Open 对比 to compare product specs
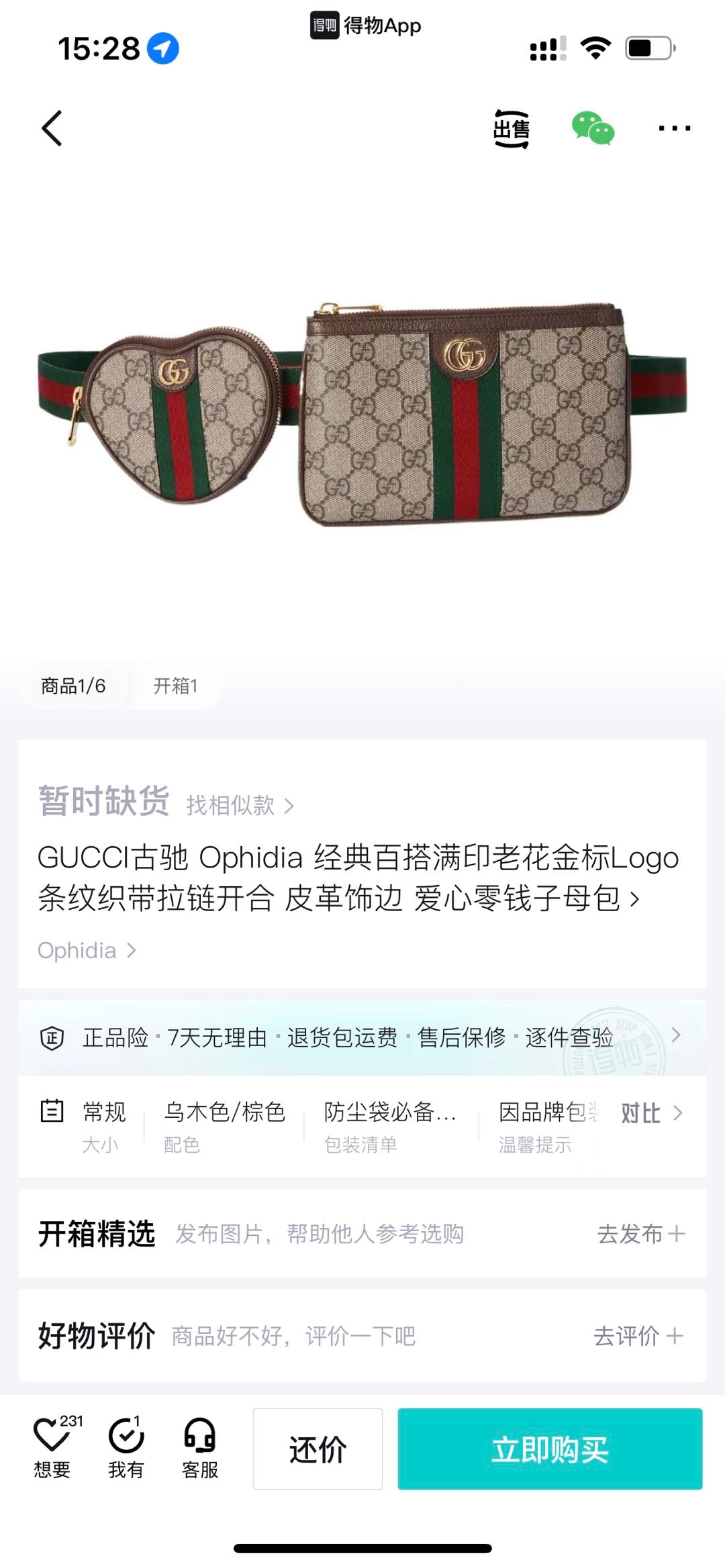The width and height of the screenshot is (725, 1568). [651, 1114]
